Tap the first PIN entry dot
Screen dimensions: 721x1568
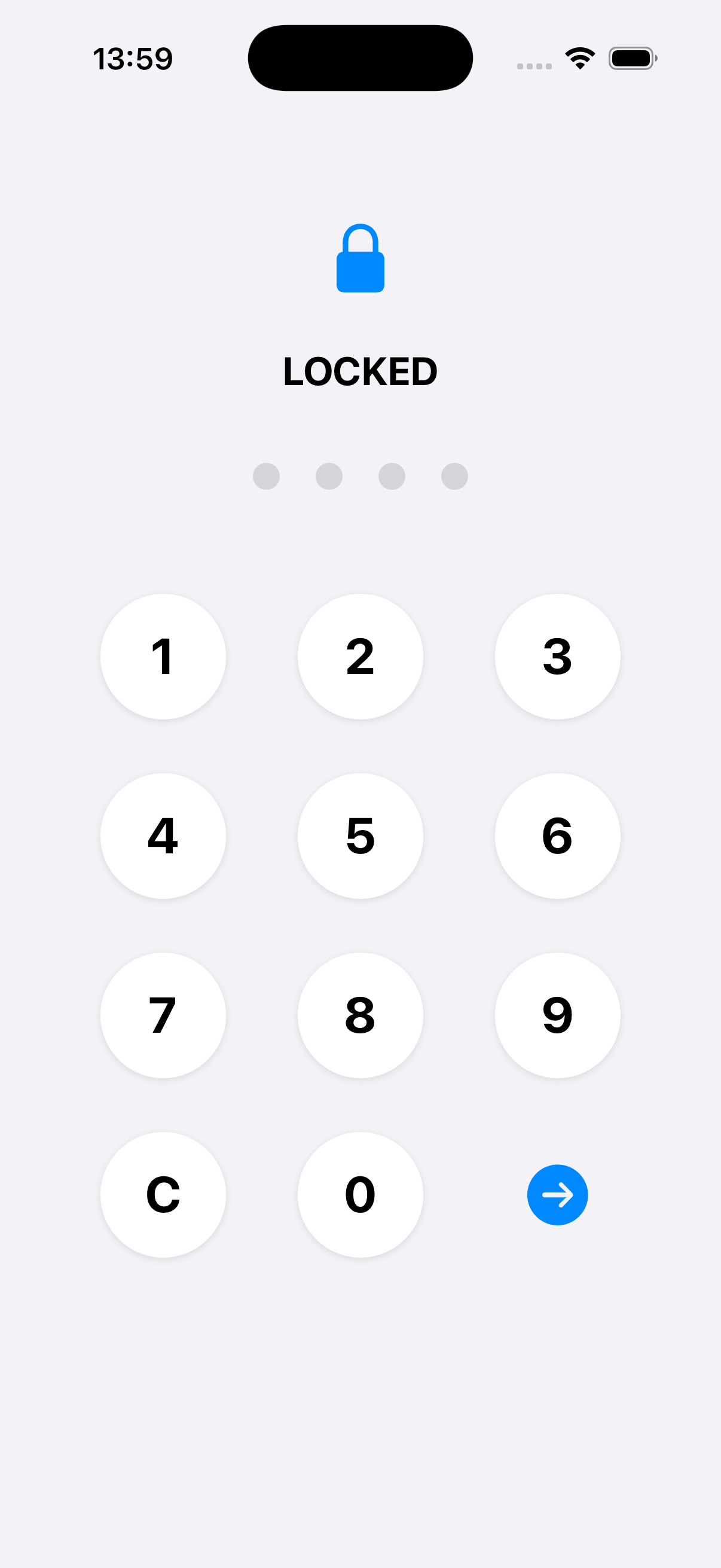click(266, 477)
